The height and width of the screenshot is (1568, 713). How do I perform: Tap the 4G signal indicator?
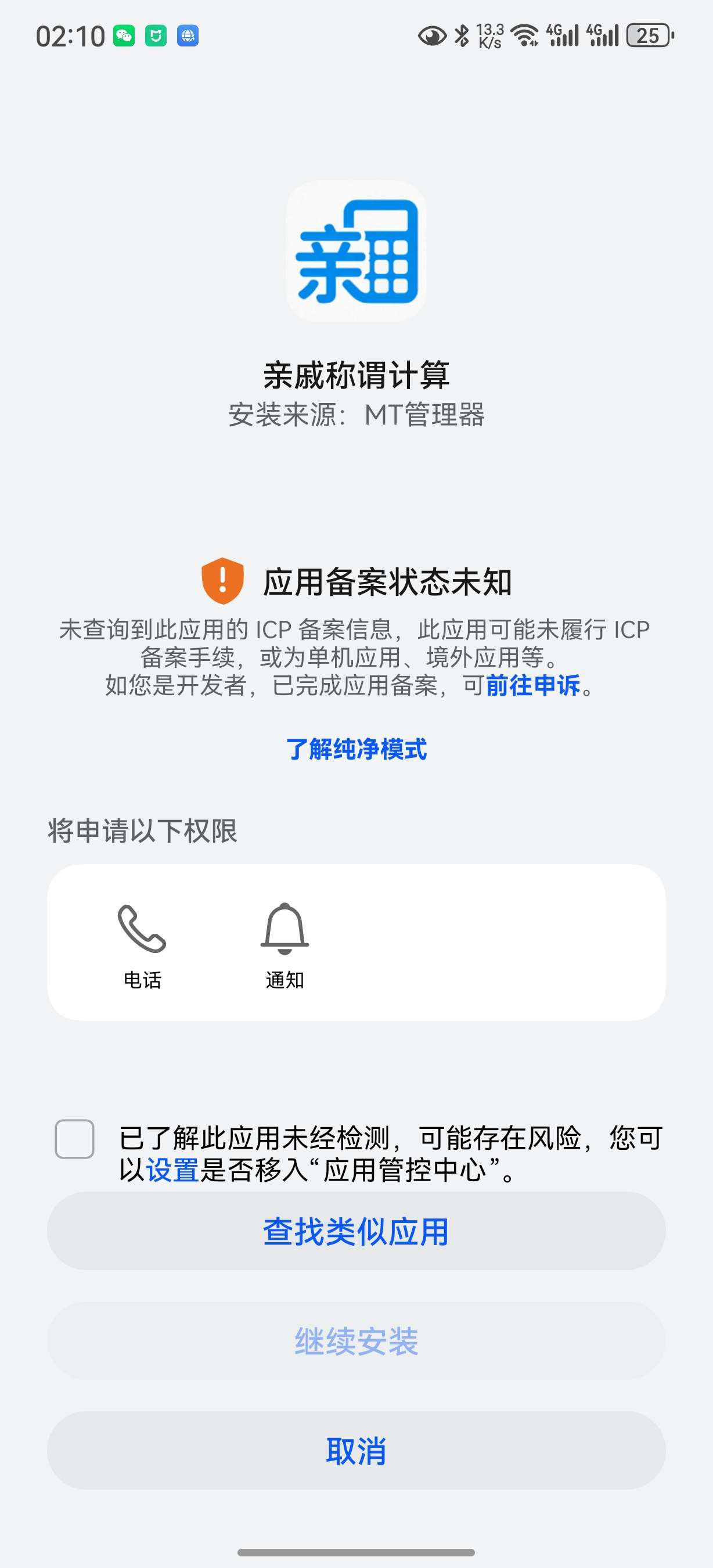point(563,35)
